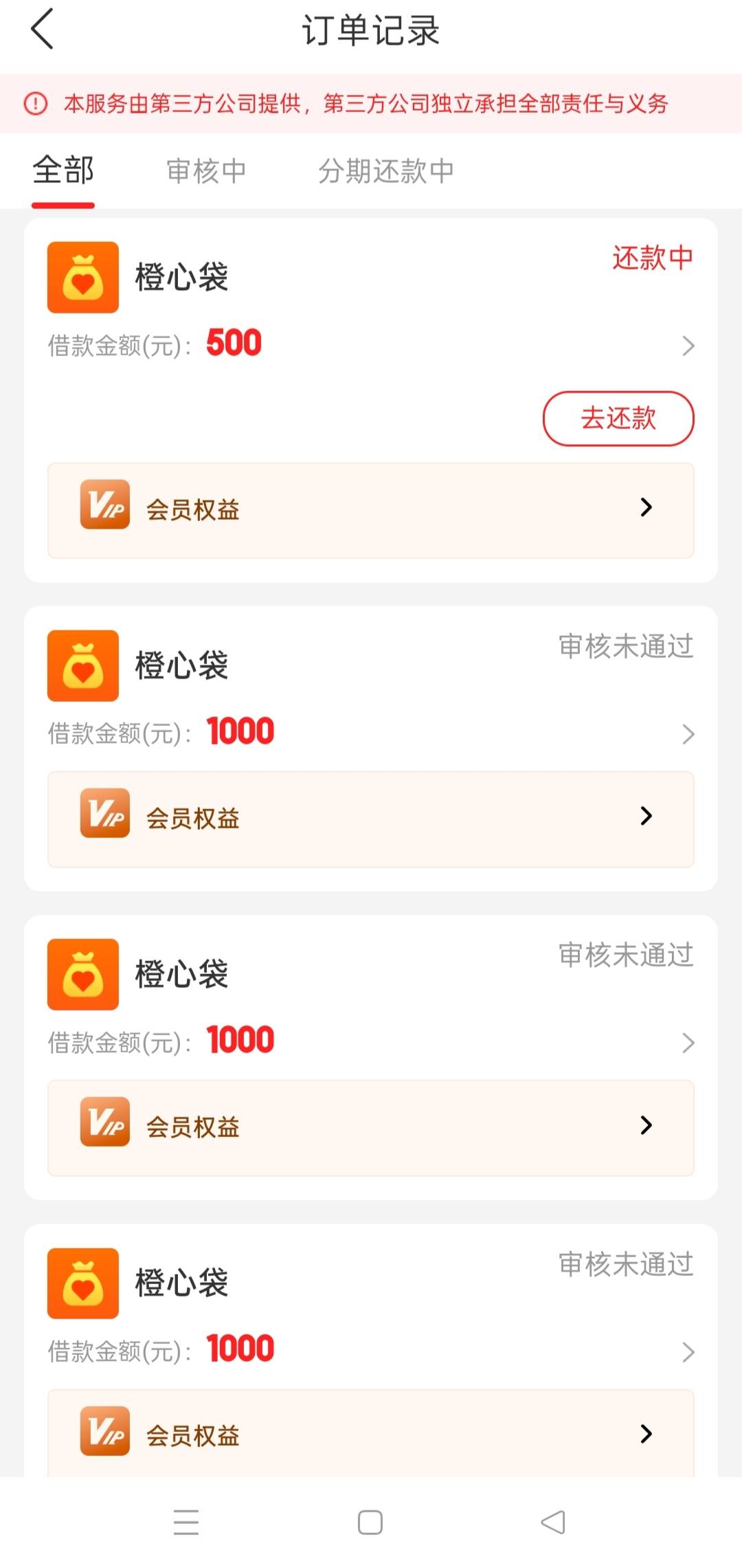Tap the 去还款 button

coord(618,418)
